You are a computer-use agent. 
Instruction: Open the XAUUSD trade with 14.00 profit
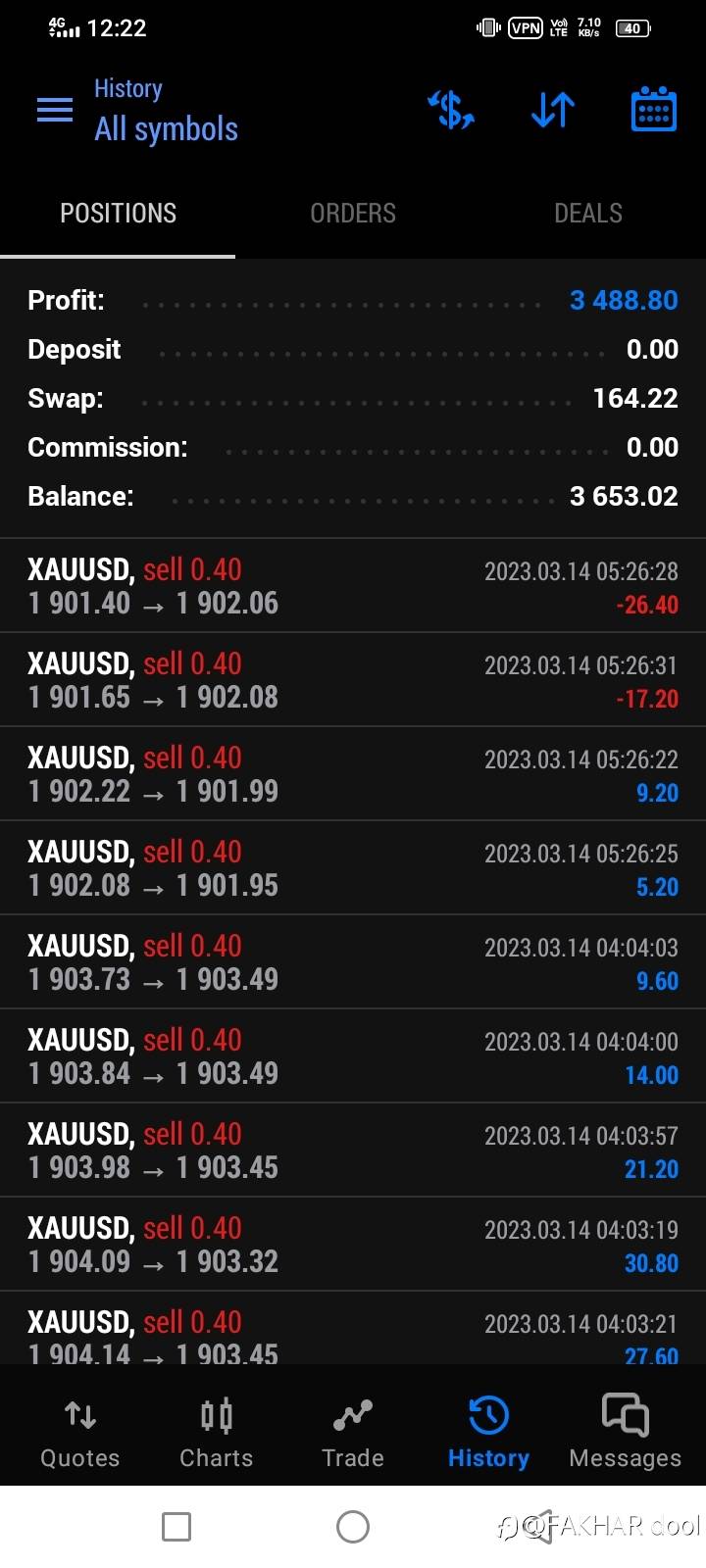pos(353,1056)
